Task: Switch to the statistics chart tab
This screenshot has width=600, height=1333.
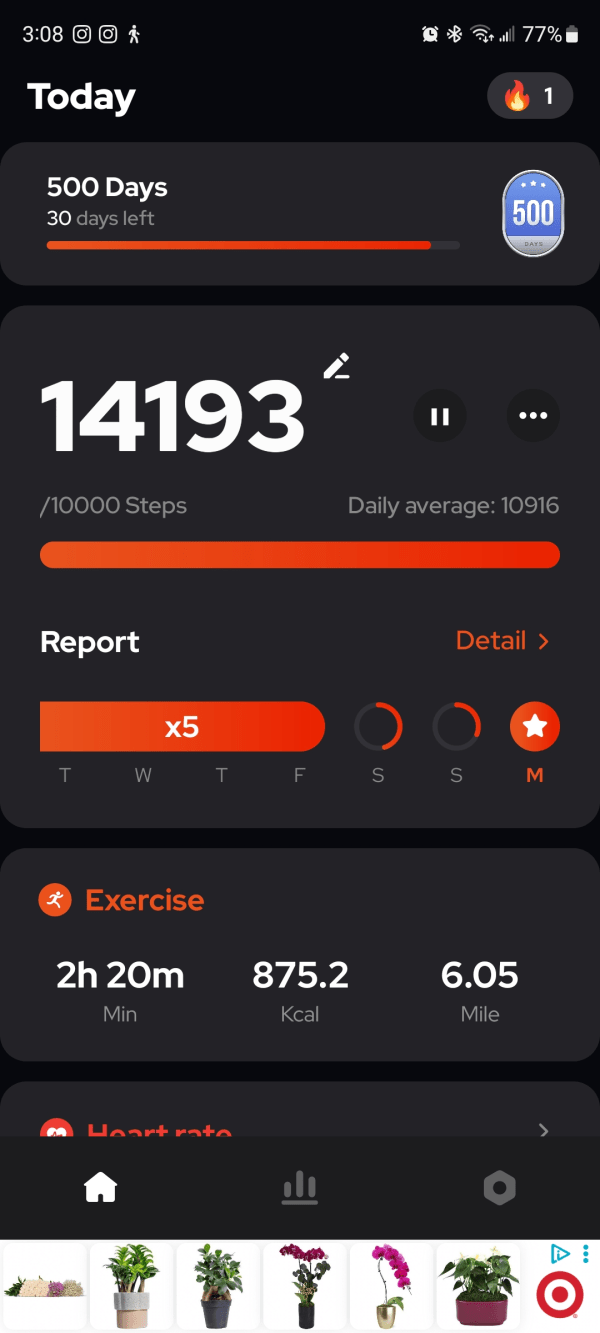Action: point(300,1187)
